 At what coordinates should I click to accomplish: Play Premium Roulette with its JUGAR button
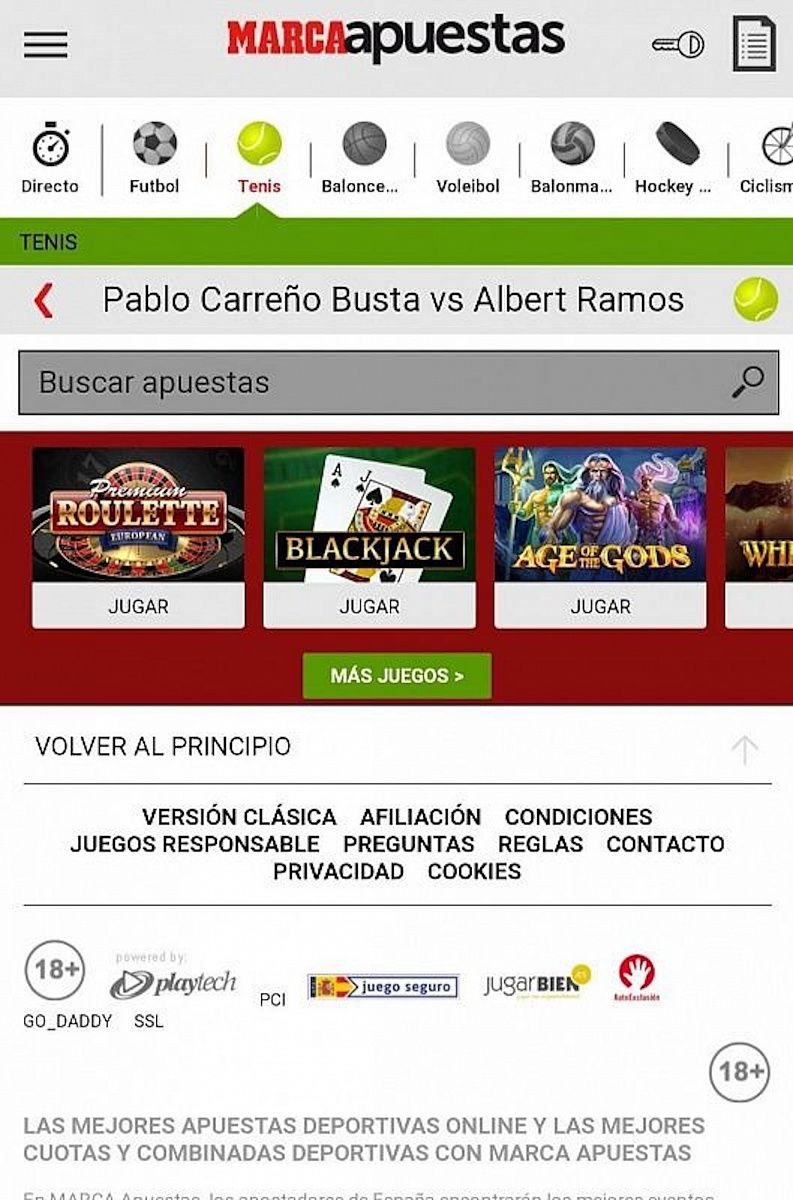pos(138,606)
